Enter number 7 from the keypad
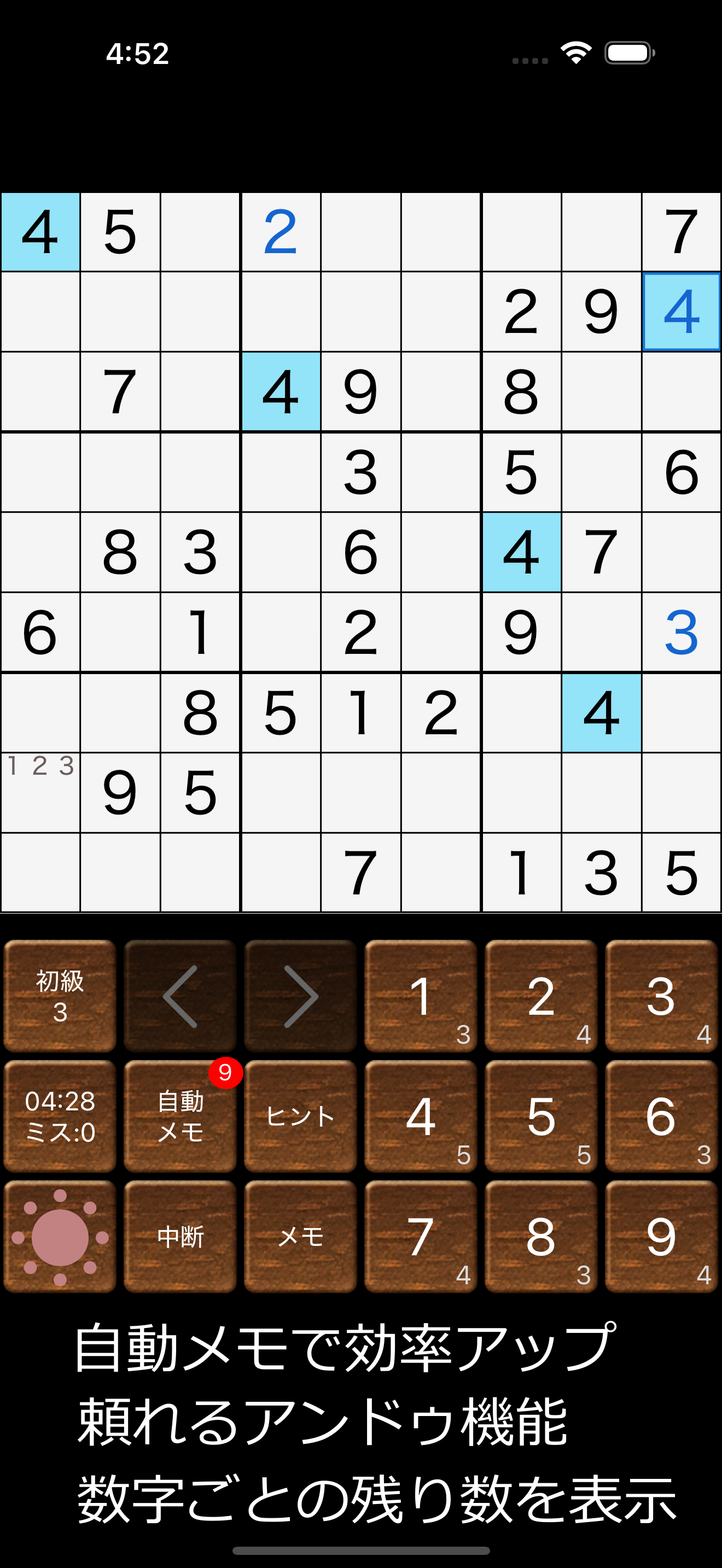Viewport: 722px width, 1568px height. click(x=421, y=1237)
